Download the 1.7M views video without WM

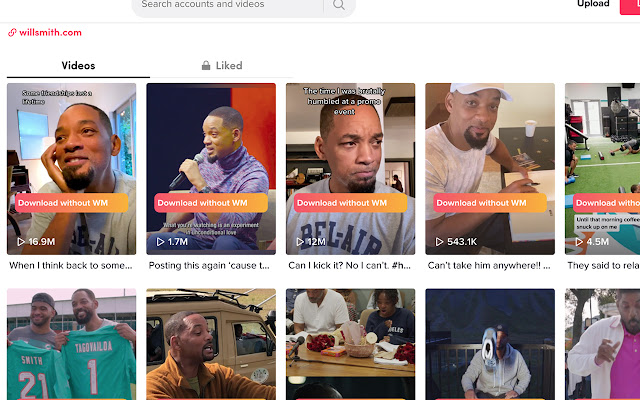210,202
